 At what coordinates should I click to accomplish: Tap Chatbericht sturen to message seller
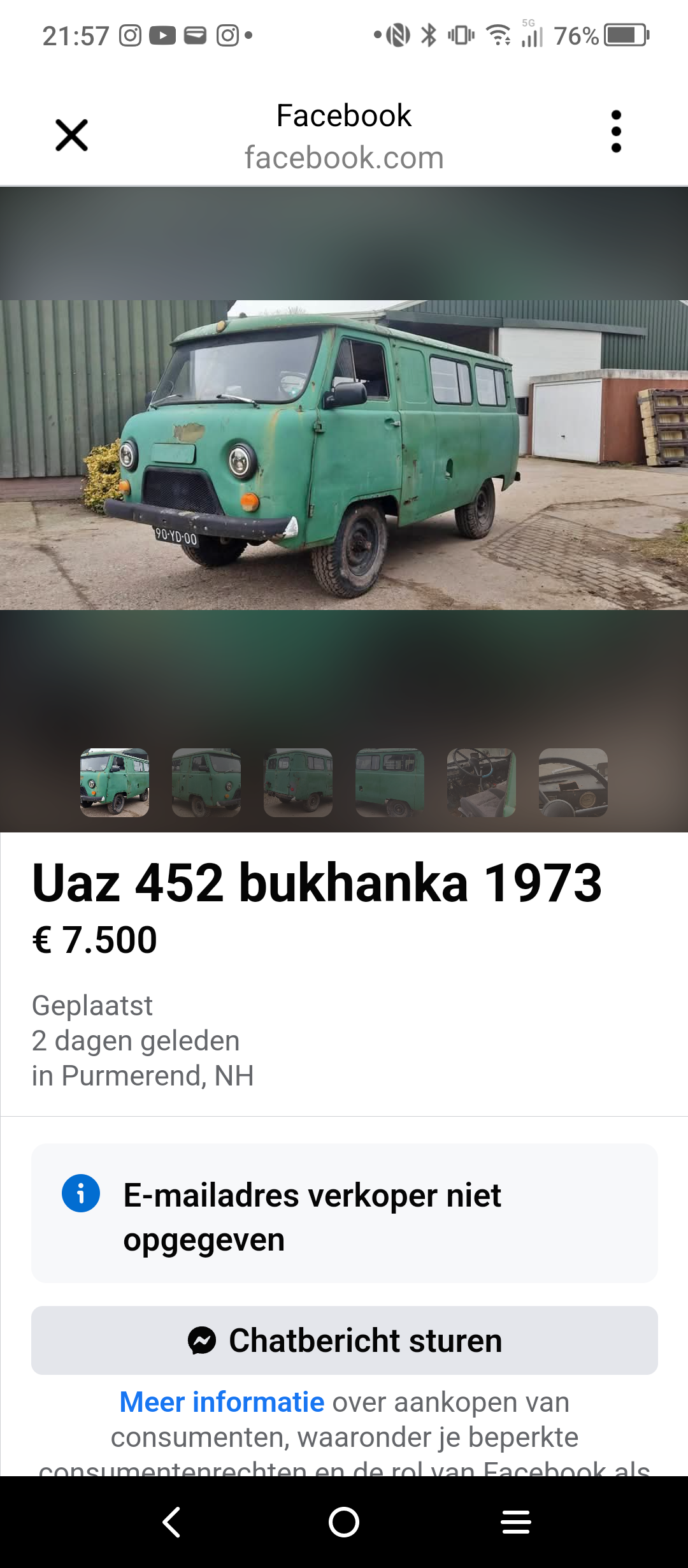coord(345,1340)
